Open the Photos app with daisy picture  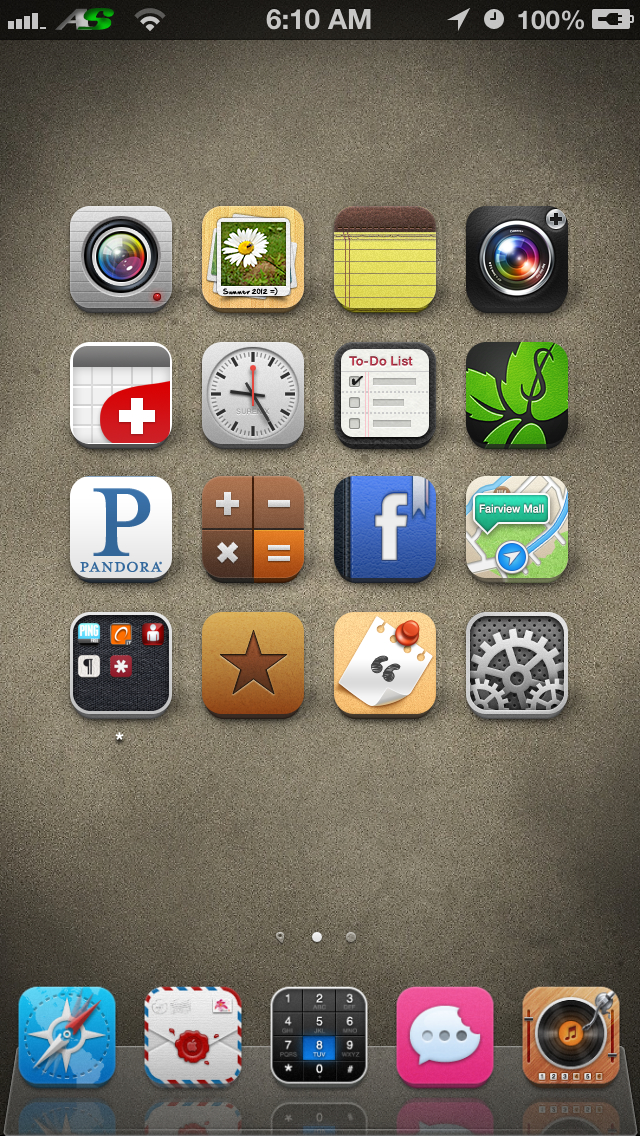253,258
